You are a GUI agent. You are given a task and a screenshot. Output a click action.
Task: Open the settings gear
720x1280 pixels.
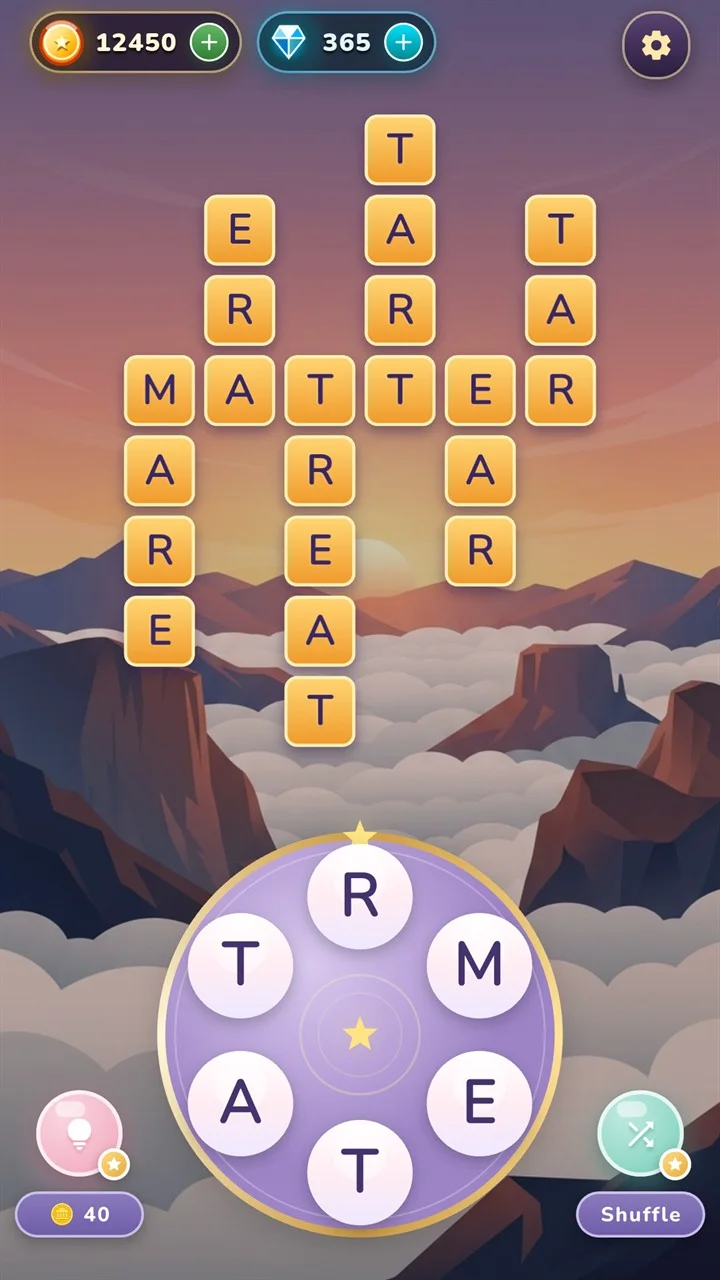pyautogui.click(x=656, y=45)
